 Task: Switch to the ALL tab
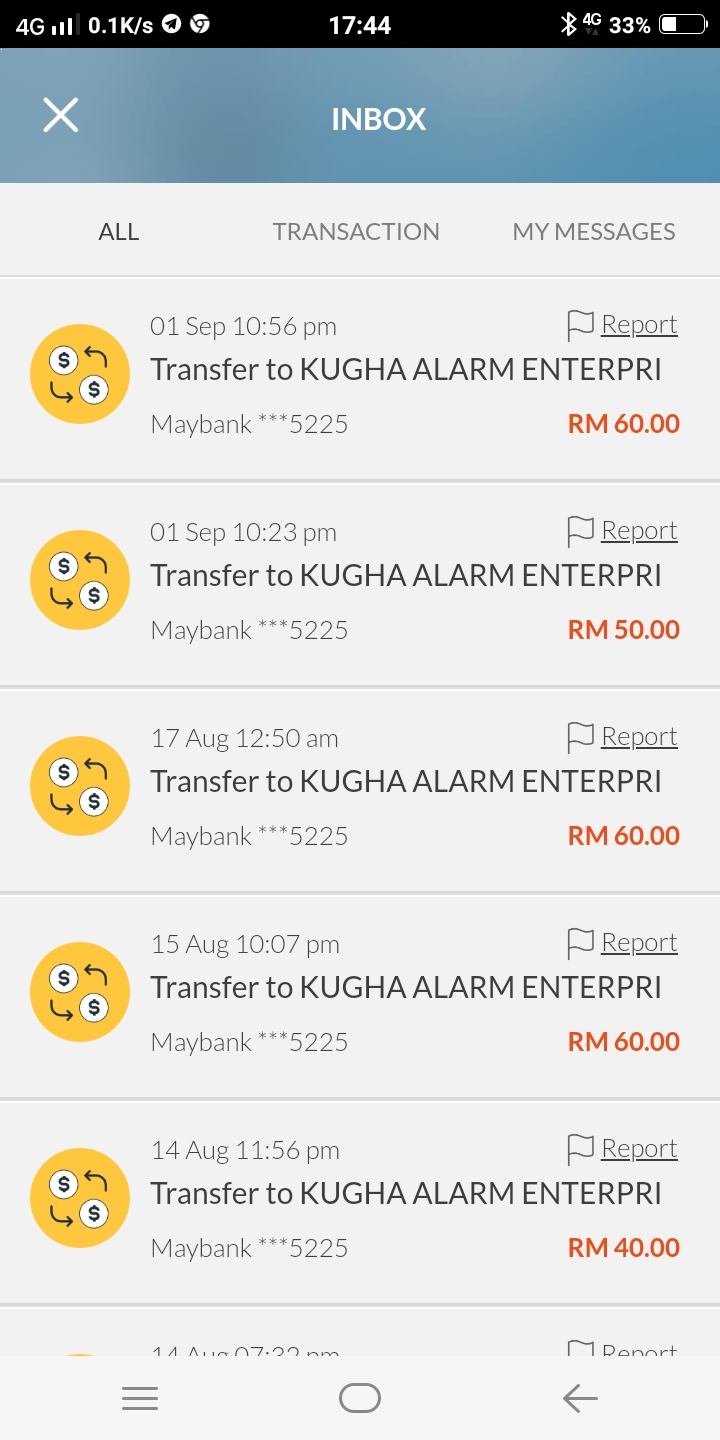[118, 232]
